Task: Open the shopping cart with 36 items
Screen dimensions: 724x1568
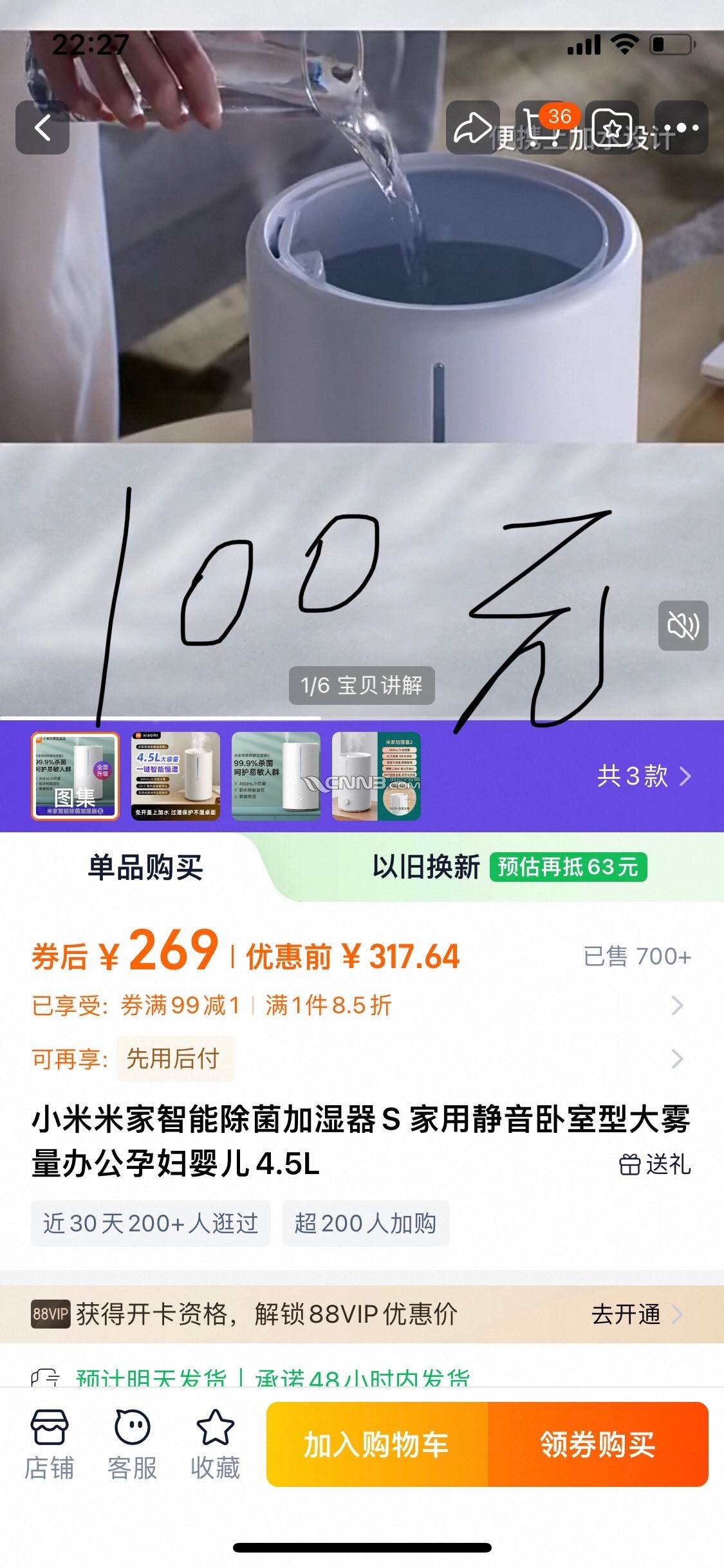Action: click(544, 127)
